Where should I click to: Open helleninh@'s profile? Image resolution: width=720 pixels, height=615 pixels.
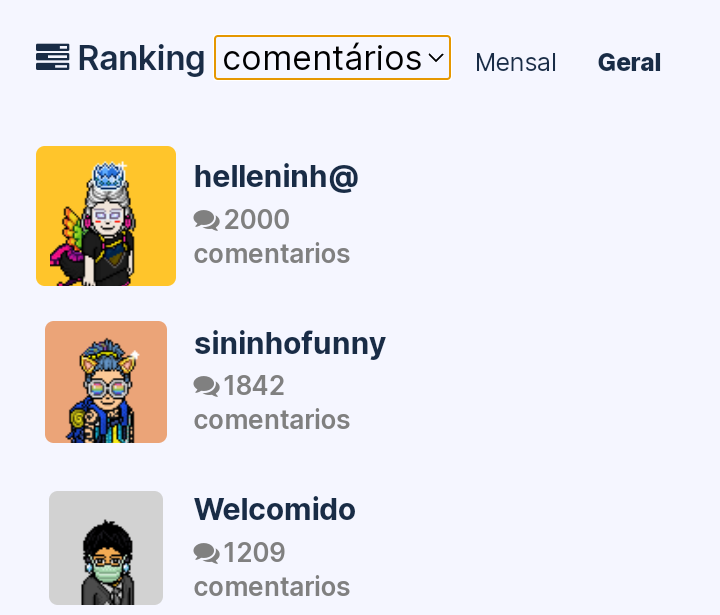[276, 177]
